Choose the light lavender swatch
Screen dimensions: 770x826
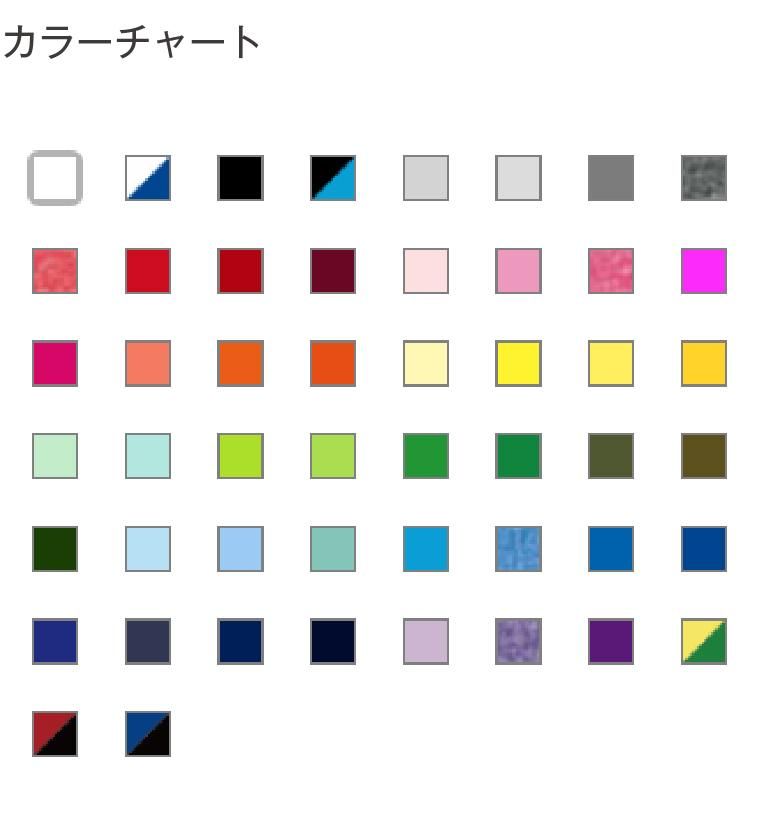[x=426, y=641]
